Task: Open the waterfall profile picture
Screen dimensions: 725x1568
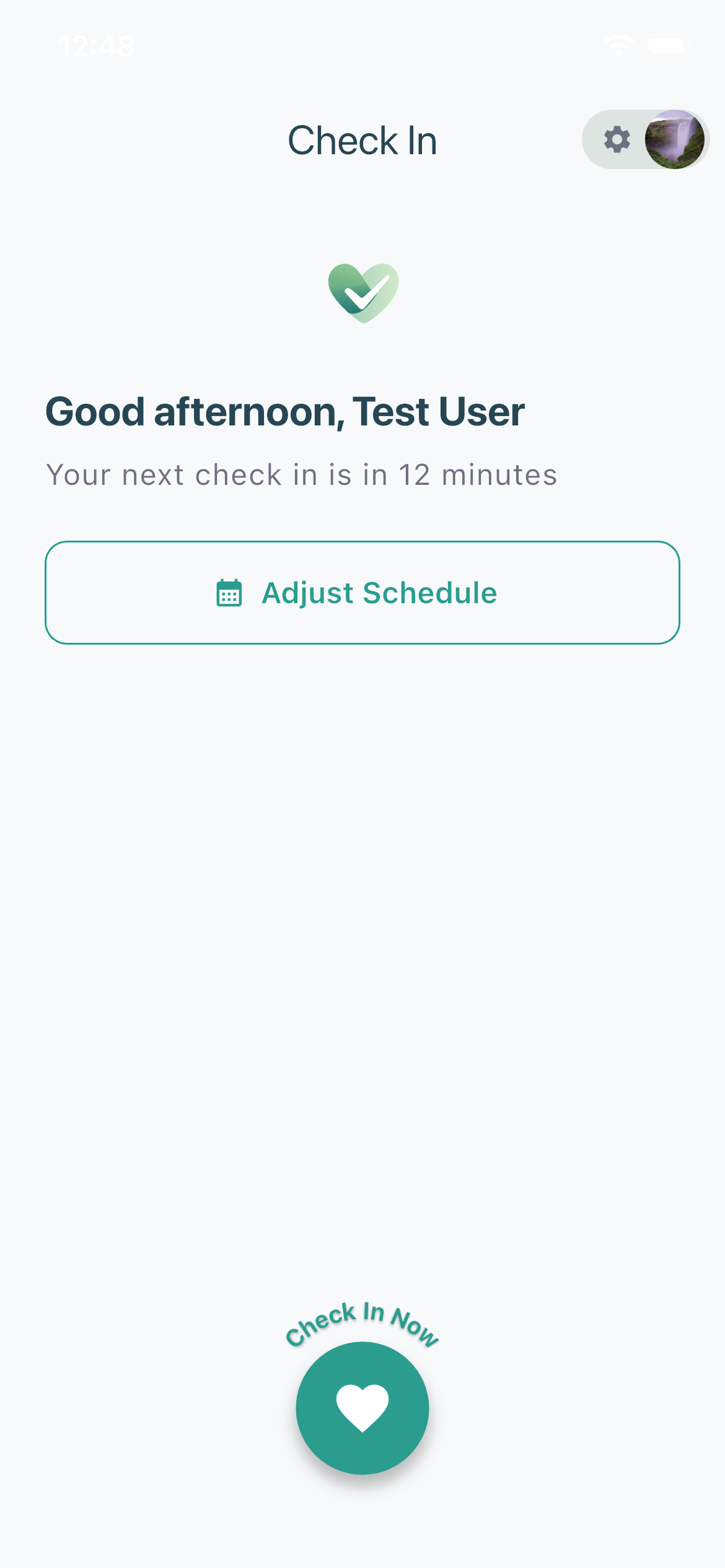Action: (674, 140)
